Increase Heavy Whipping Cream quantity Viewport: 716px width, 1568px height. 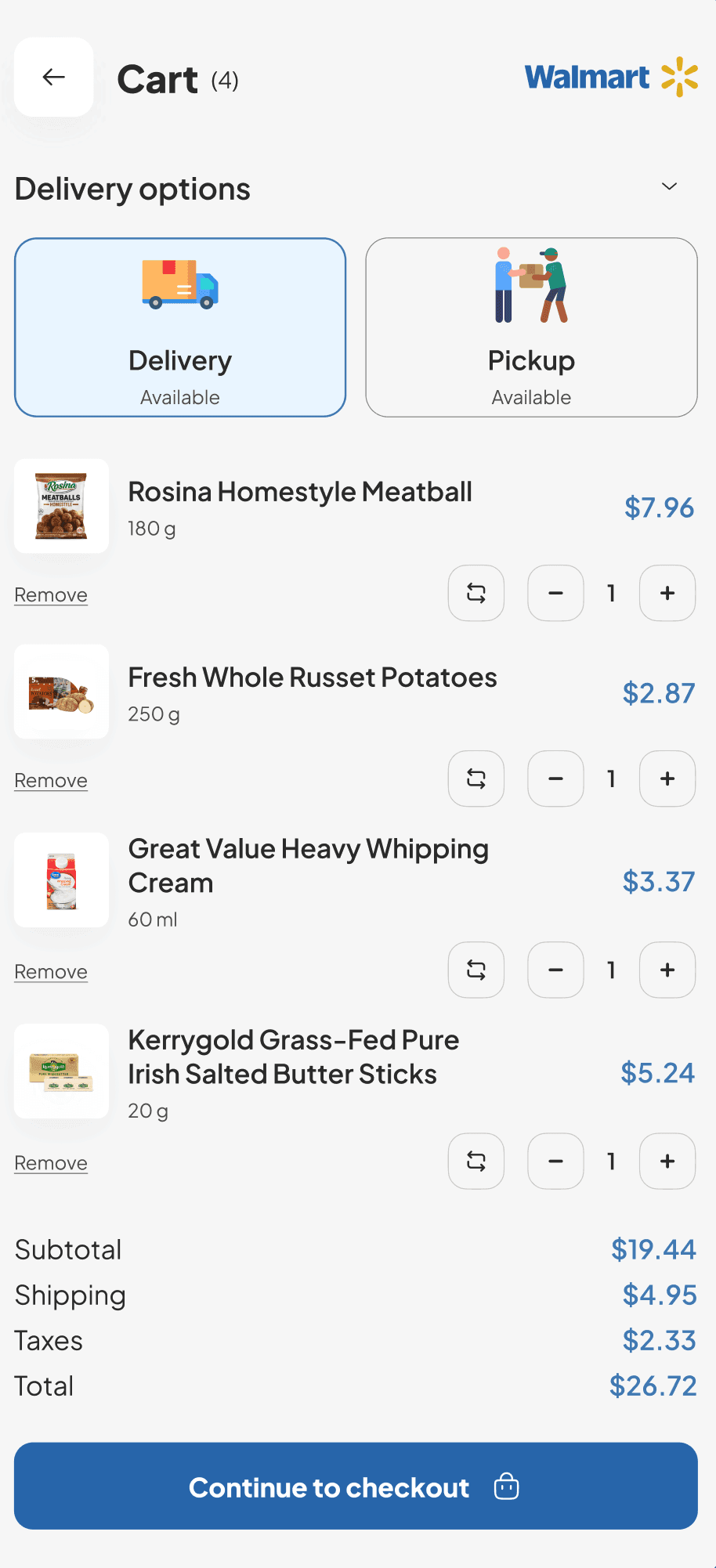point(667,970)
